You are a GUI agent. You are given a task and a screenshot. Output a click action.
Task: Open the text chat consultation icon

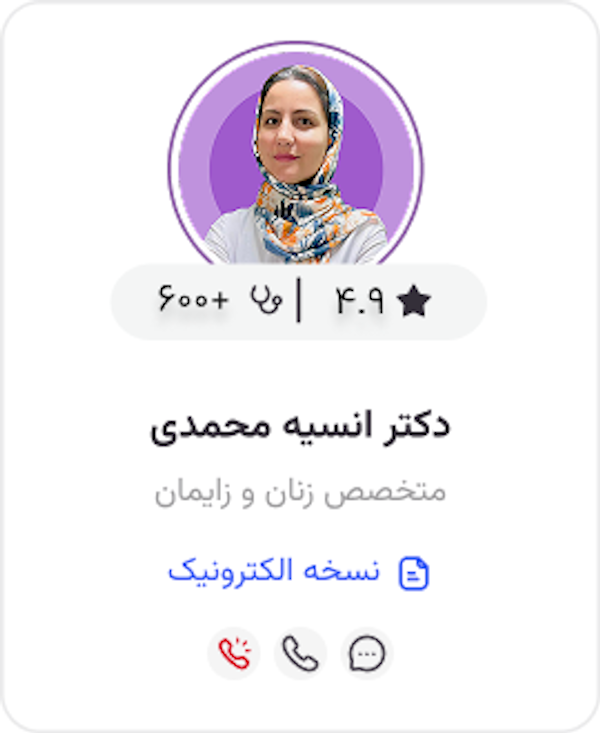[367, 654]
